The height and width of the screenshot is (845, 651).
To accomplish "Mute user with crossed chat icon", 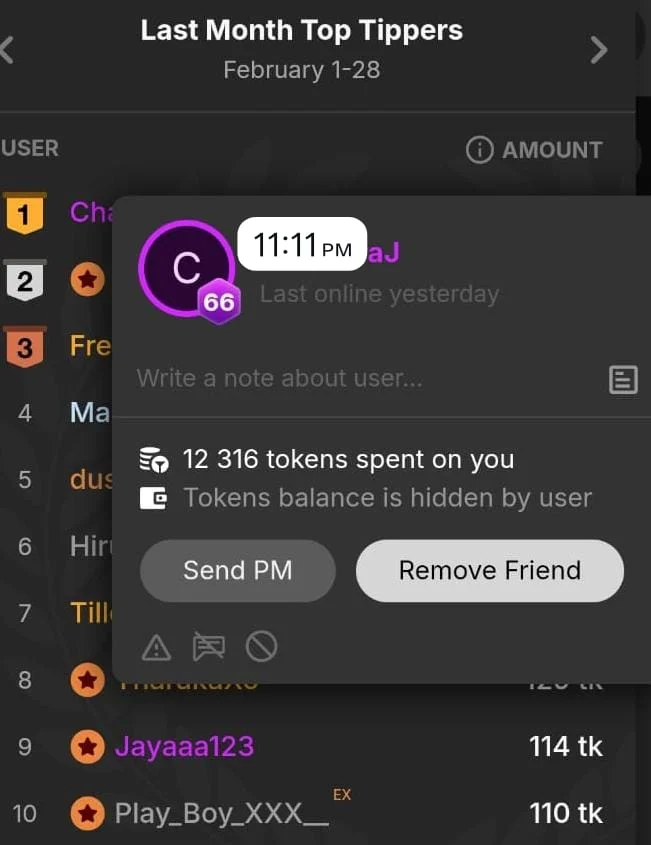I will pos(208,648).
